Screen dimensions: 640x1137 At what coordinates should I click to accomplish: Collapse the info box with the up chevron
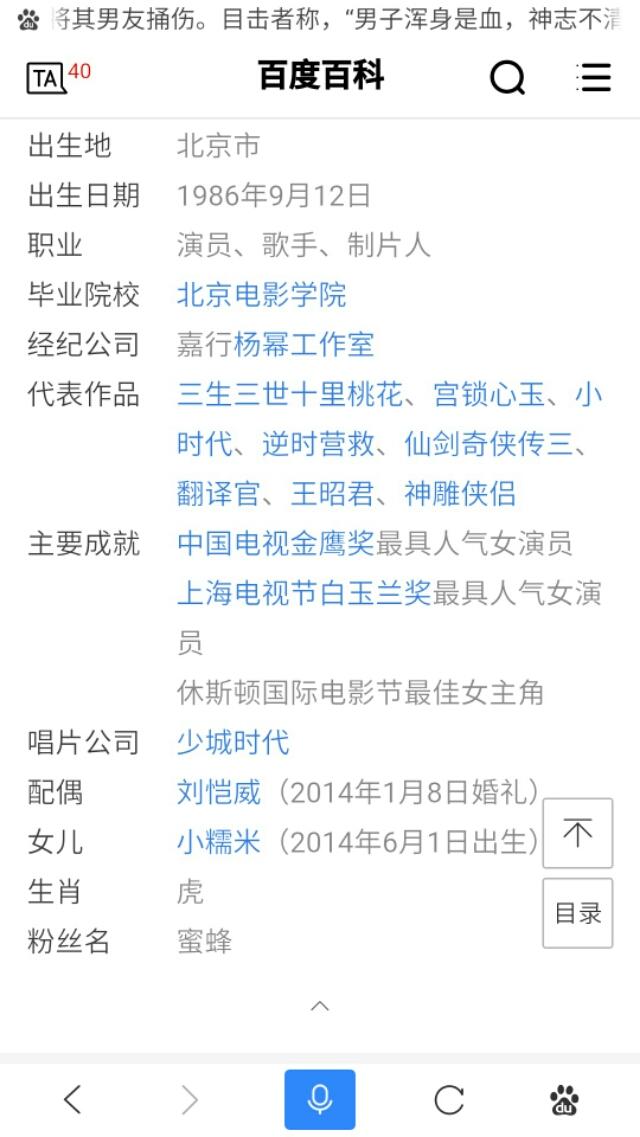point(319,1006)
